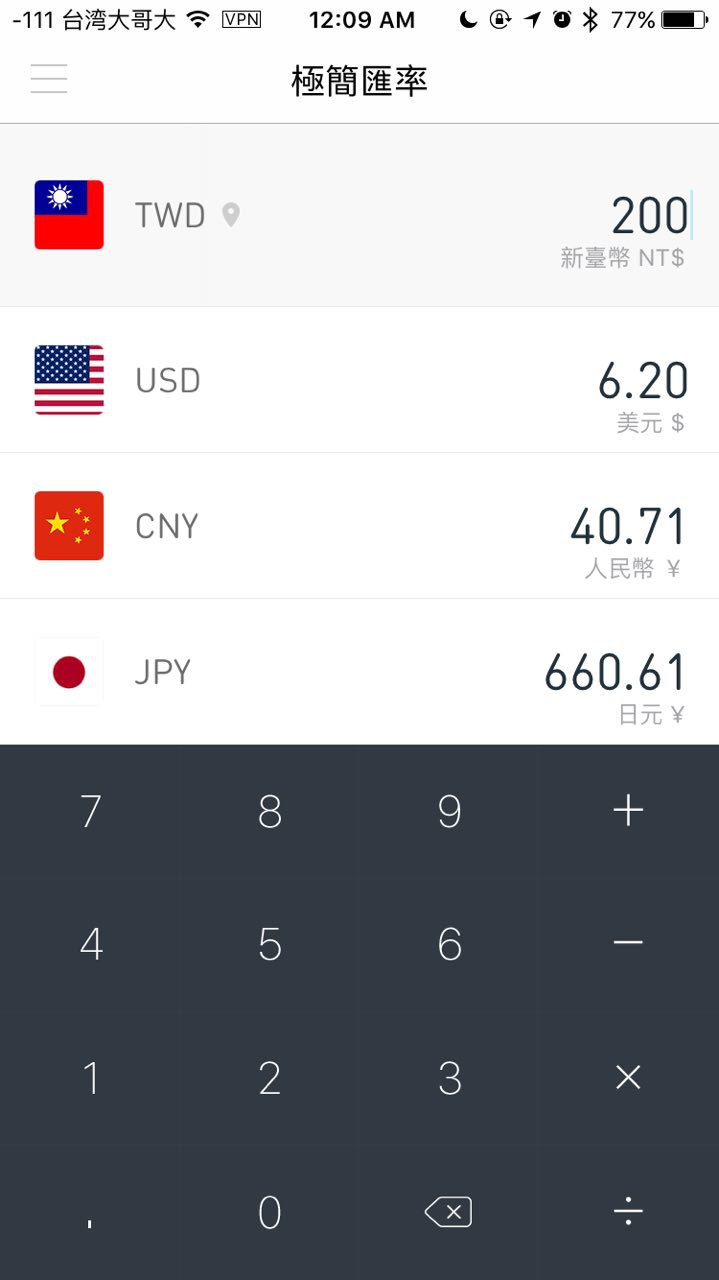The height and width of the screenshot is (1280, 719).
Task: Select the JPY currency row
Action: pyautogui.click(x=359, y=672)
